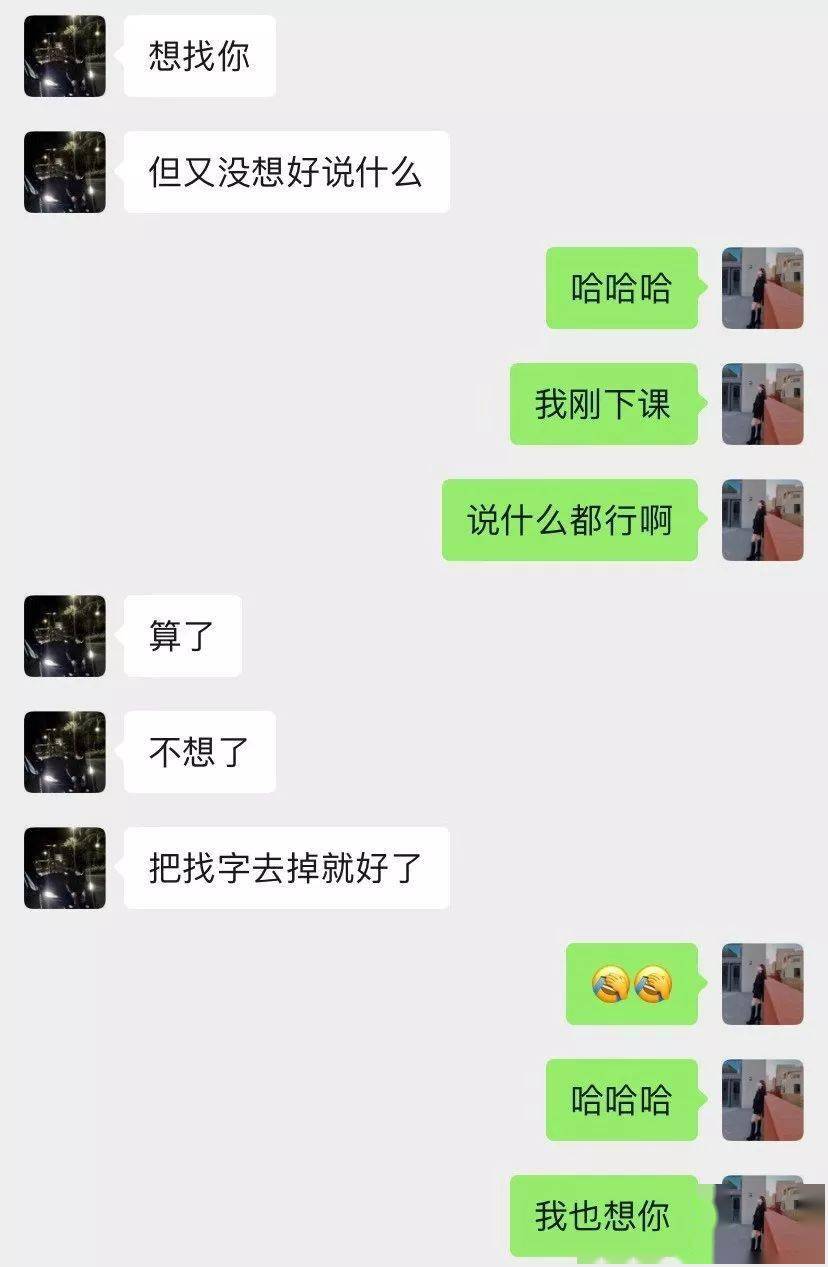828x1267 pixels.
Task: View profile from avatar beside "算了"
Action: (65, 636)
